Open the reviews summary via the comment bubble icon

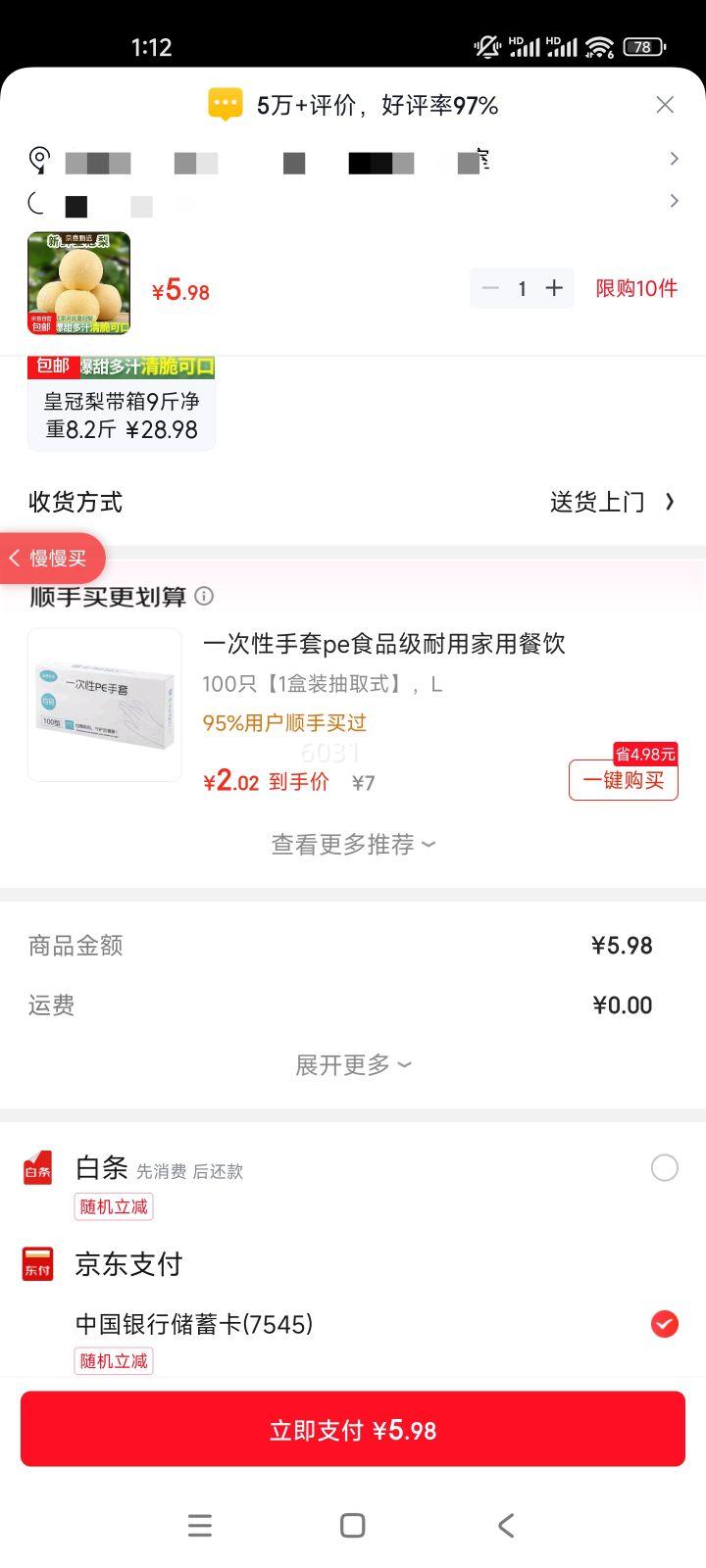[x=224, y=103]
